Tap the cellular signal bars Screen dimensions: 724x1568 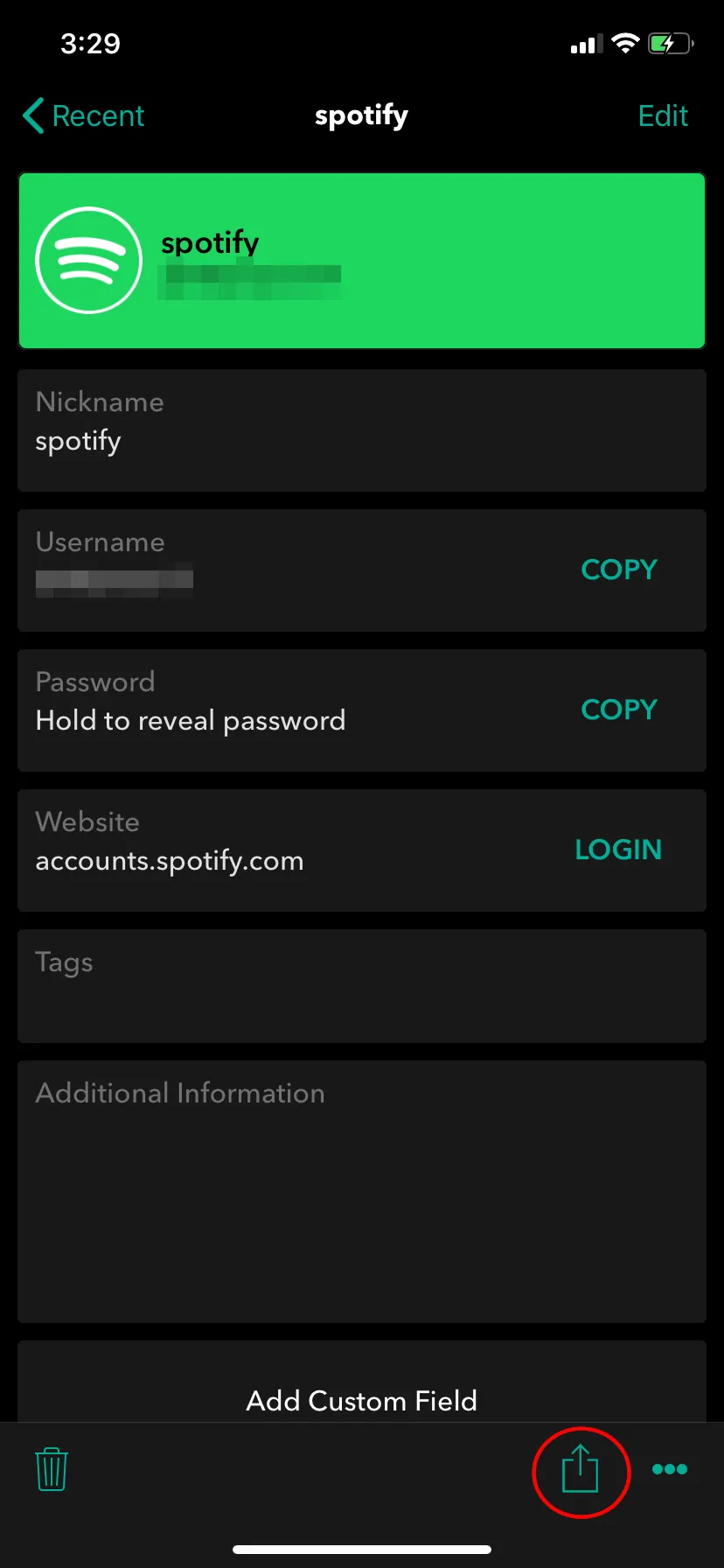pyautogui.click(x=585, y=43)
